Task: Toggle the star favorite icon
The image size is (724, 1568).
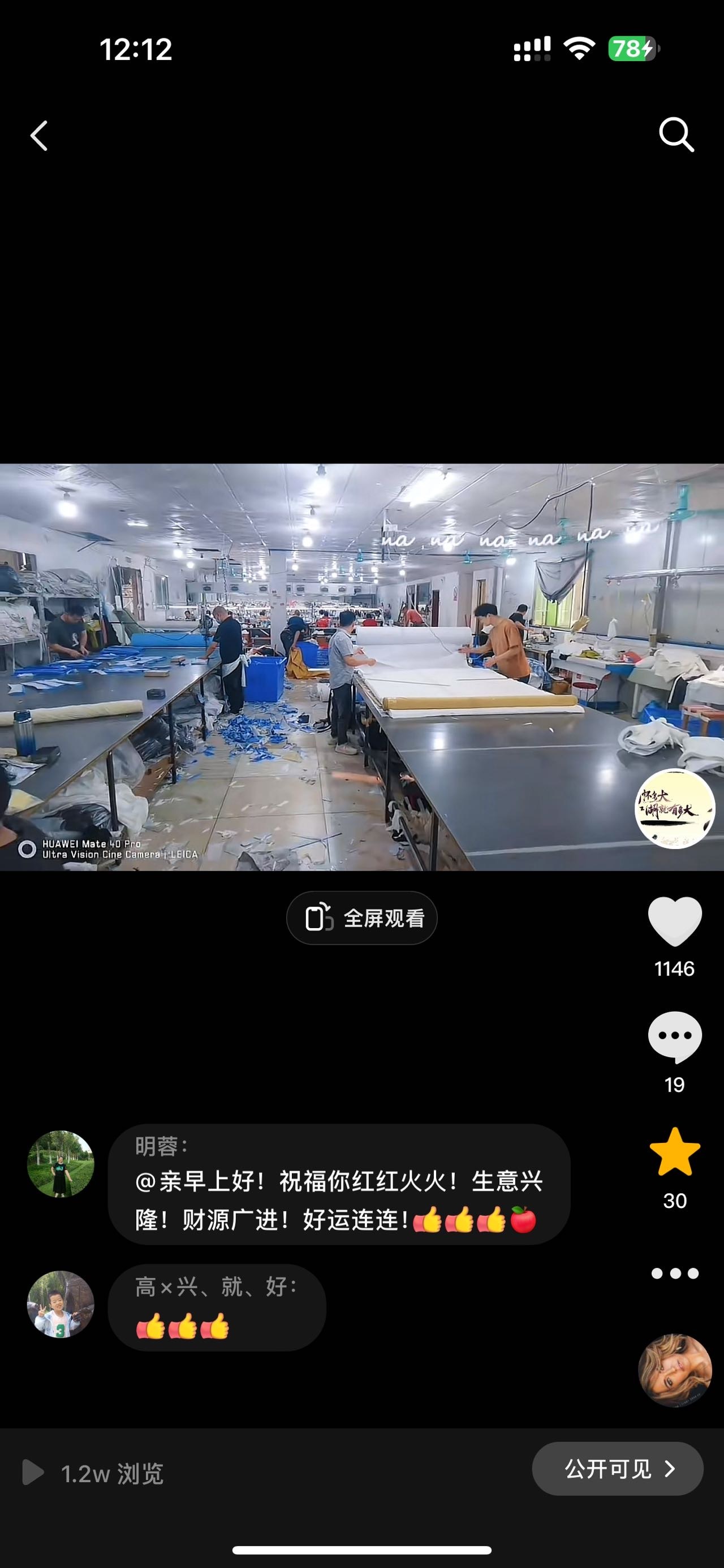Action: [675, 1151]
